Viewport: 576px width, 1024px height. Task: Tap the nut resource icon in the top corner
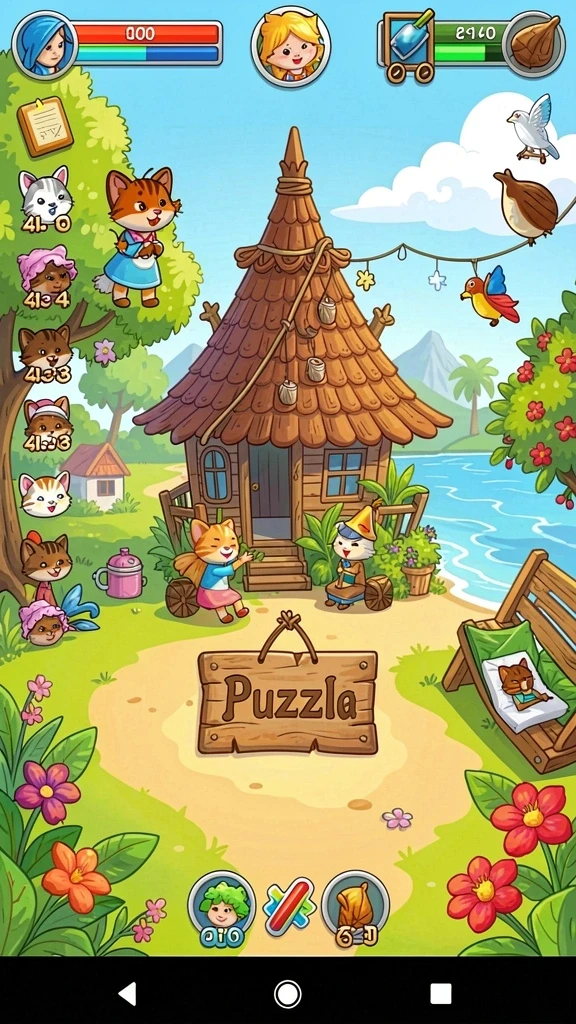tap(534, 44)
